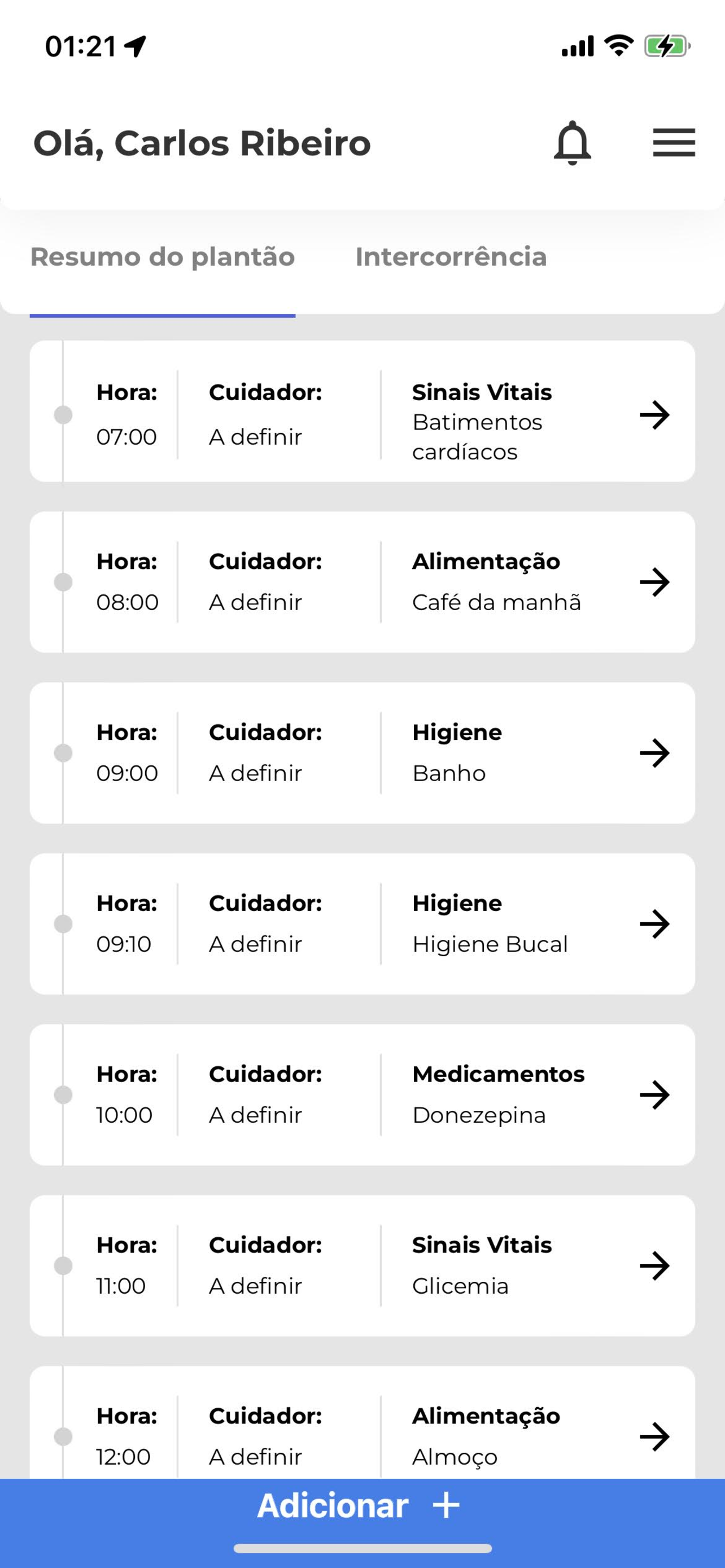Open the 12:00 Almoço card
The image size is (725, 1568).
(362, 1423)
